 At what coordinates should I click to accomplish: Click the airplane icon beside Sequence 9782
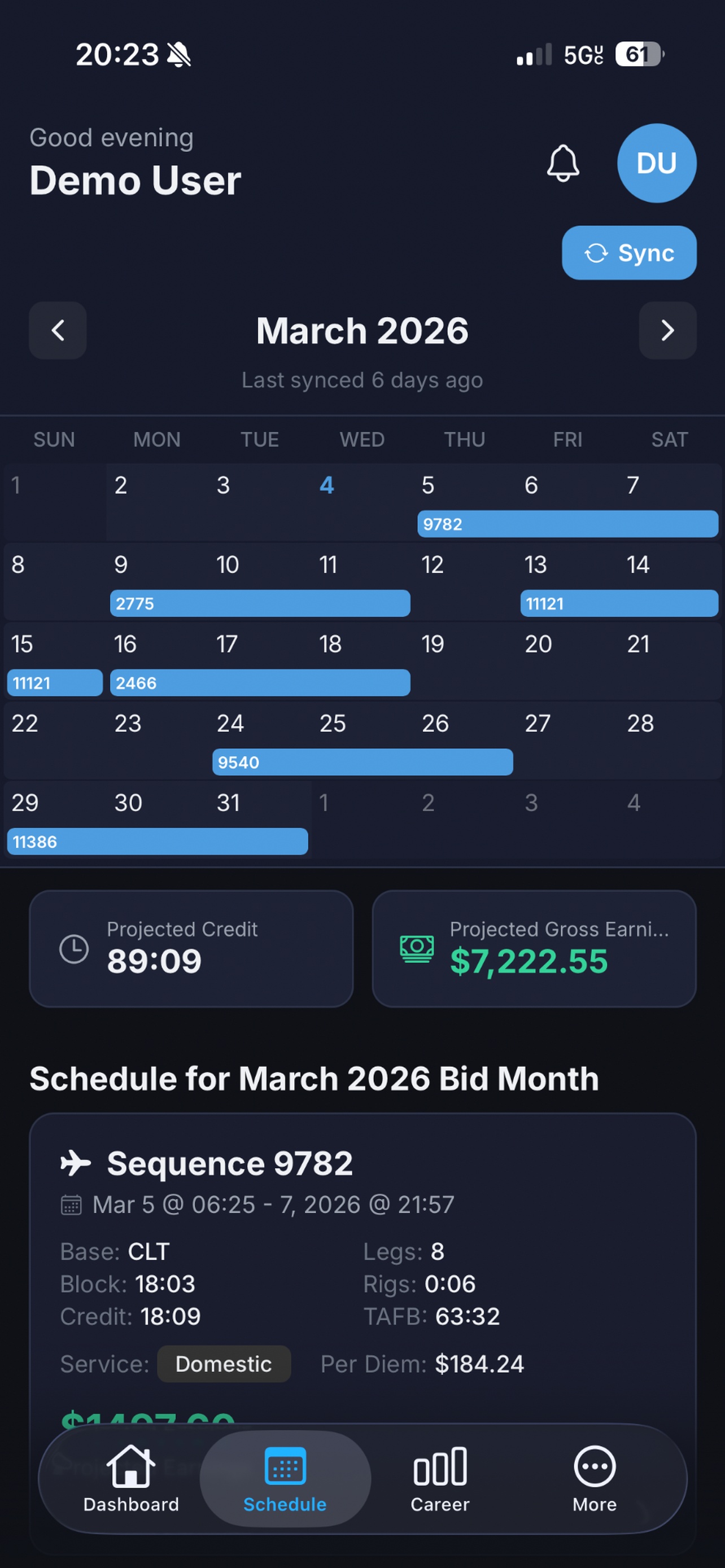coord(78,1162)
